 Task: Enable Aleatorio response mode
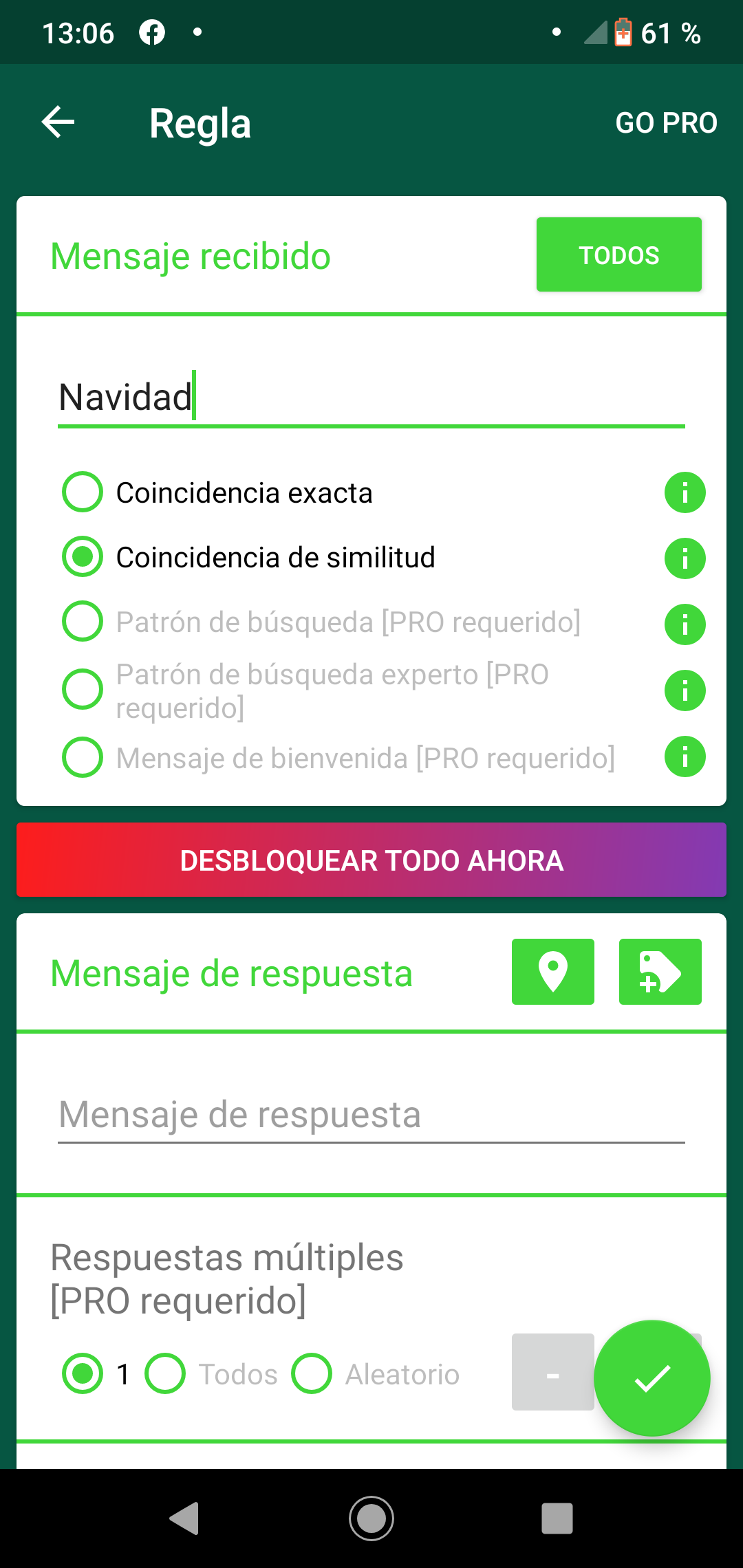[312, 1373]
